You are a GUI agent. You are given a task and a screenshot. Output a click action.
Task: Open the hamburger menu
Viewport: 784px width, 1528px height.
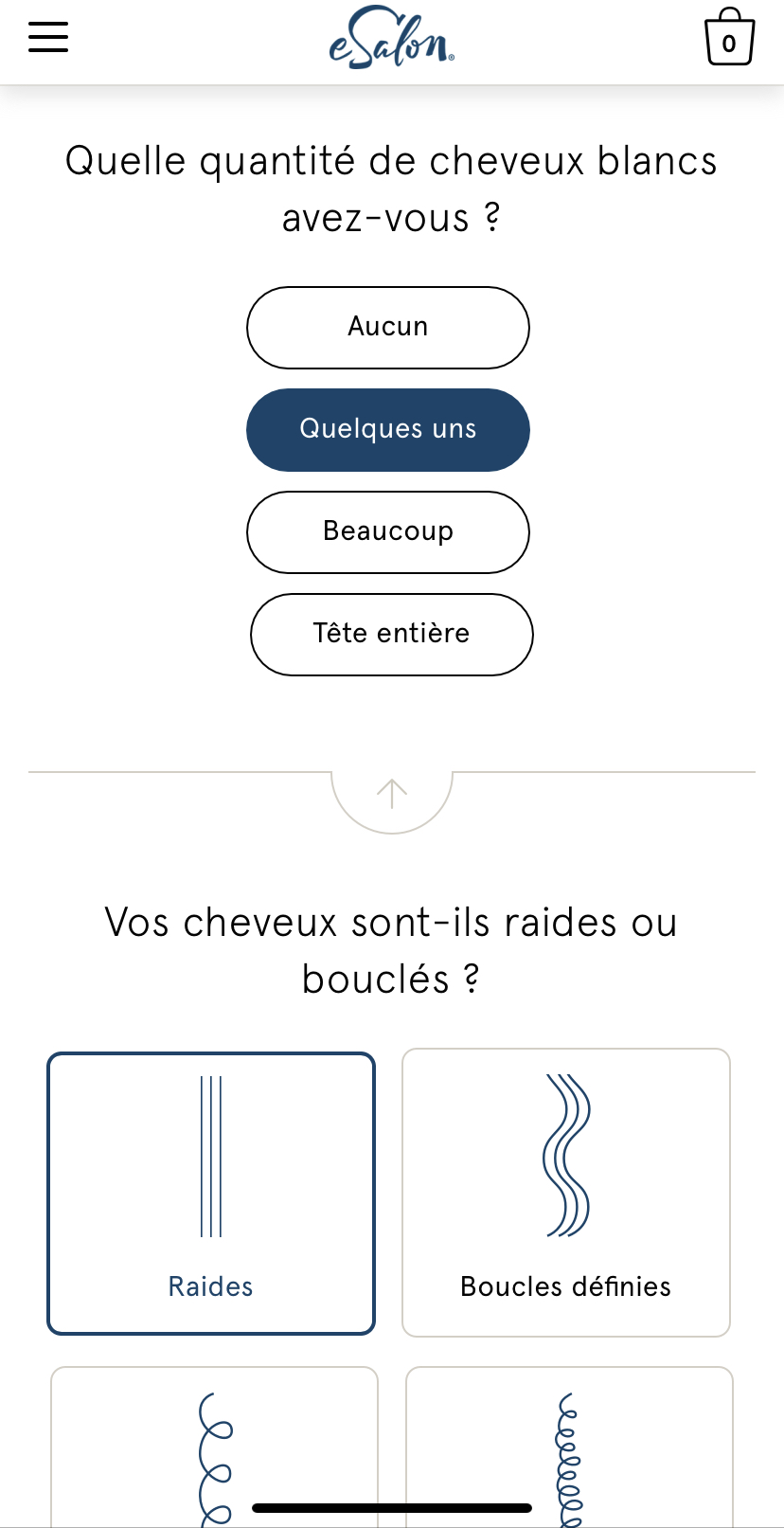tap(47, 37)
